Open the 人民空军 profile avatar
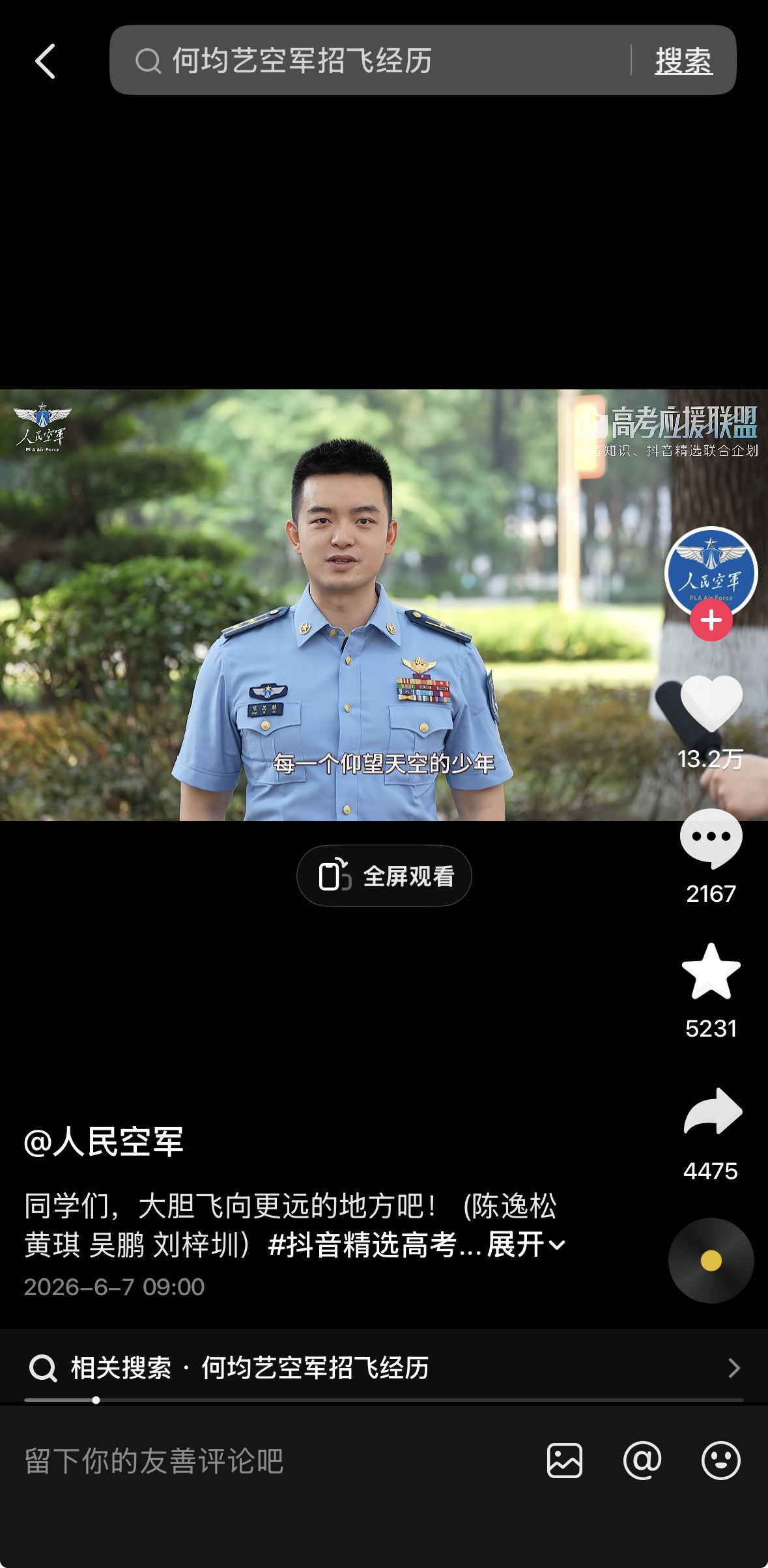Image resolution: width=768 pixels, height=1568 pixels. (711, 572)
